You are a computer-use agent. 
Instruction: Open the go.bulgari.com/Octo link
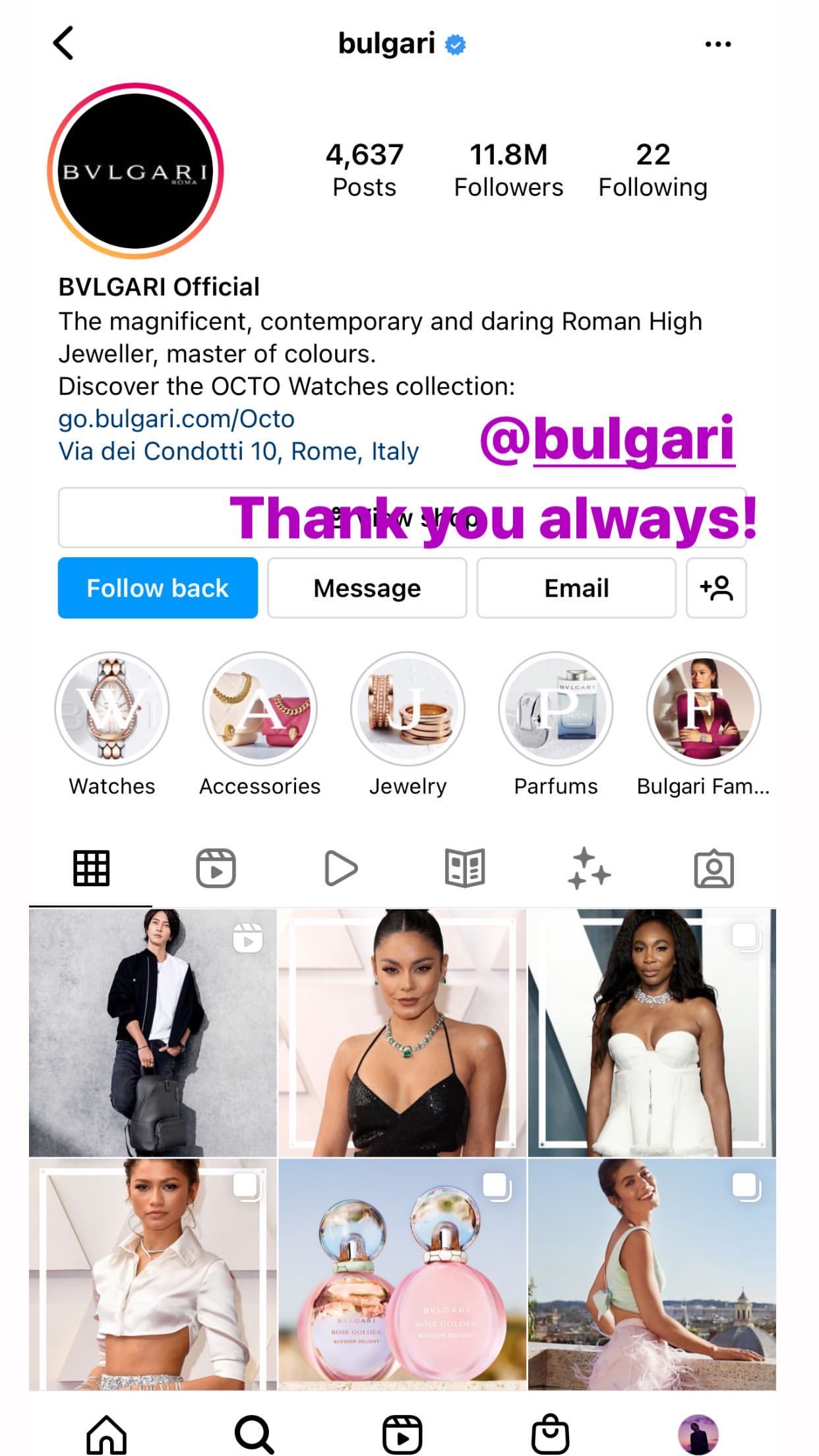click(x=176, y=419)
